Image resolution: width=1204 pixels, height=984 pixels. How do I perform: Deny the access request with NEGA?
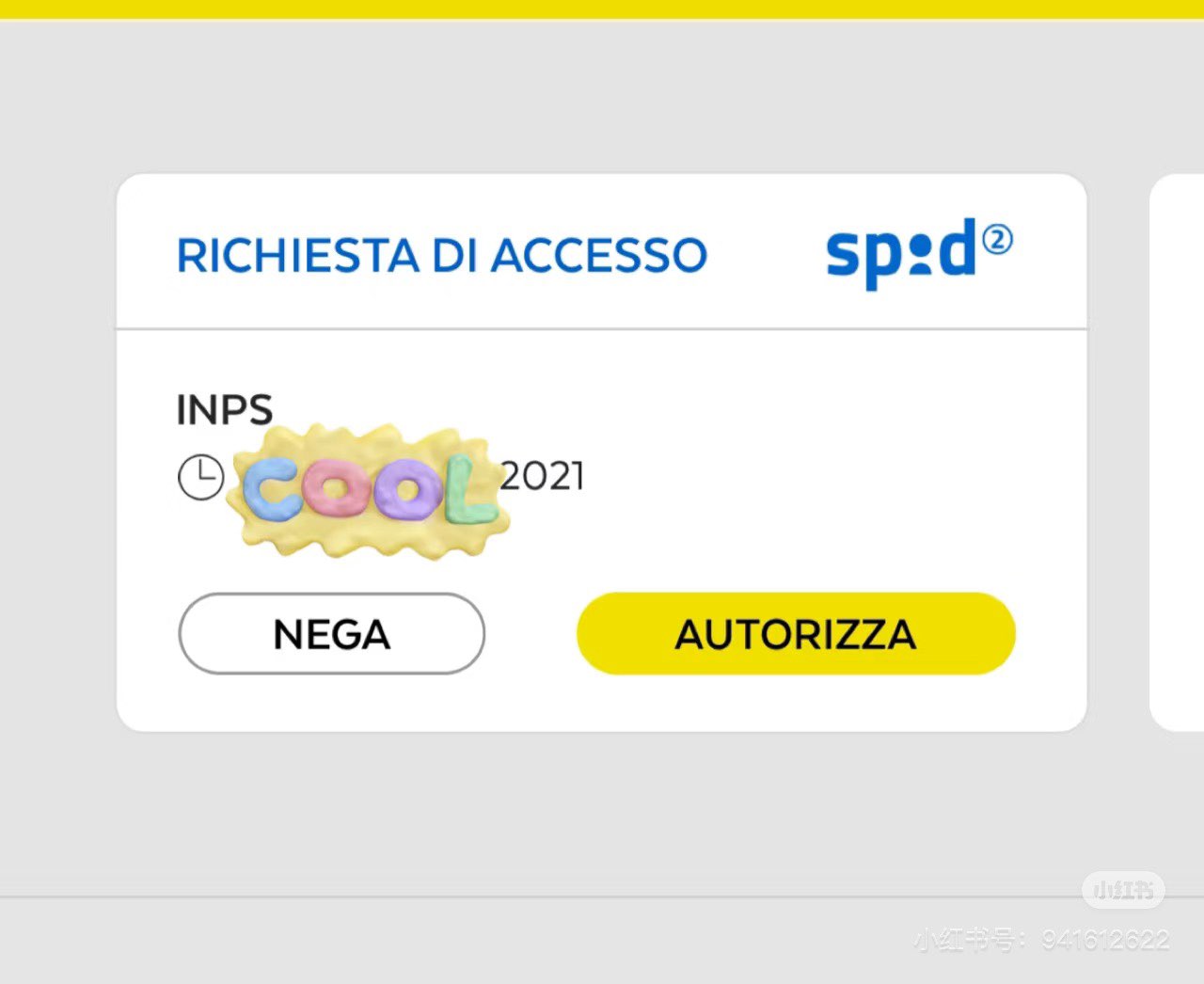331,633
